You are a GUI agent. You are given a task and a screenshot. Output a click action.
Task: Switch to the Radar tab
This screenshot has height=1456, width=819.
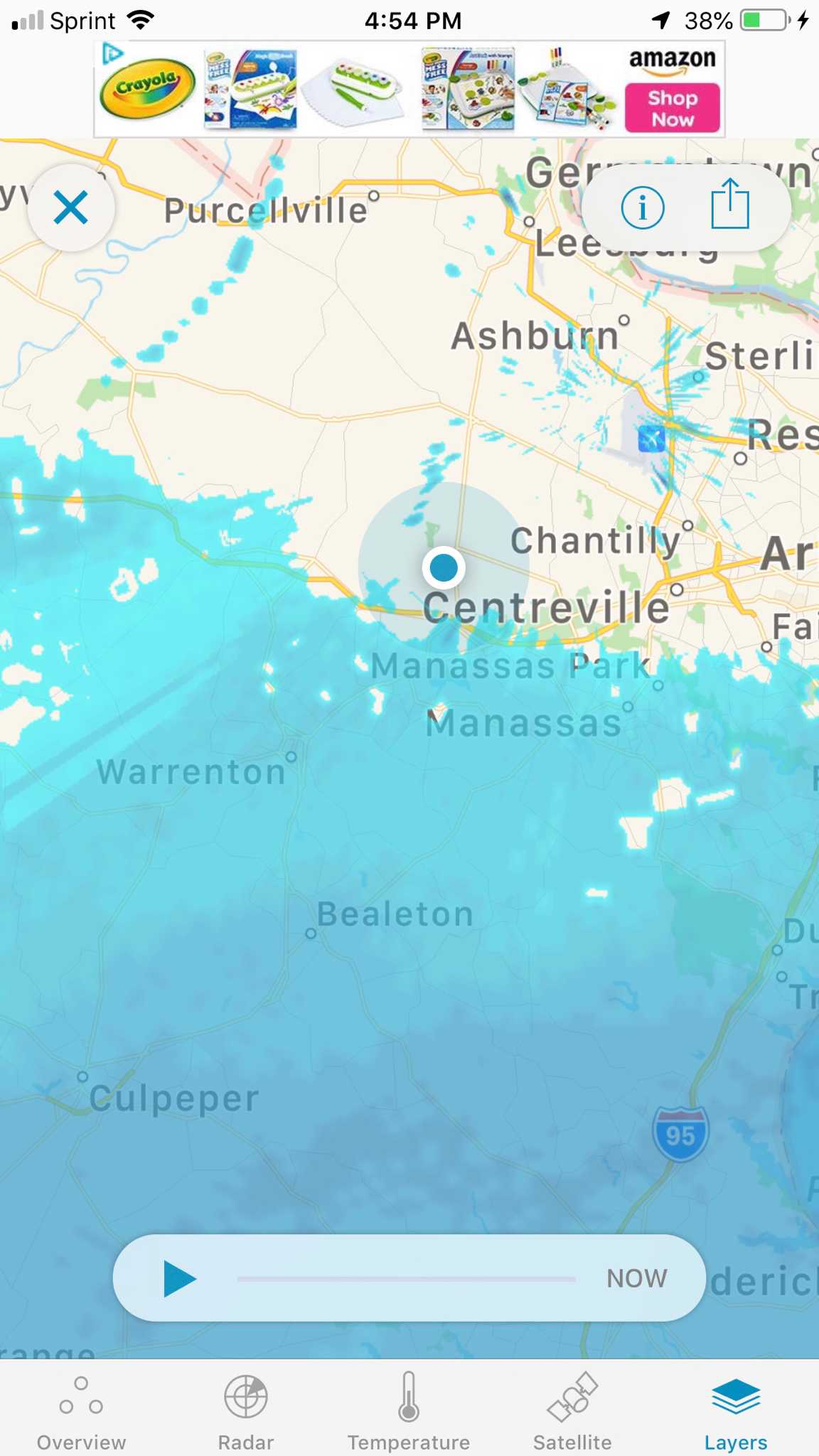(246, 1412)
